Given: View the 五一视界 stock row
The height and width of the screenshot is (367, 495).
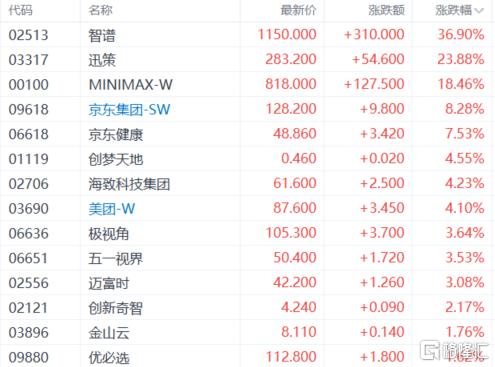Looking at the screenshot, I should click(x=247, y=258).
